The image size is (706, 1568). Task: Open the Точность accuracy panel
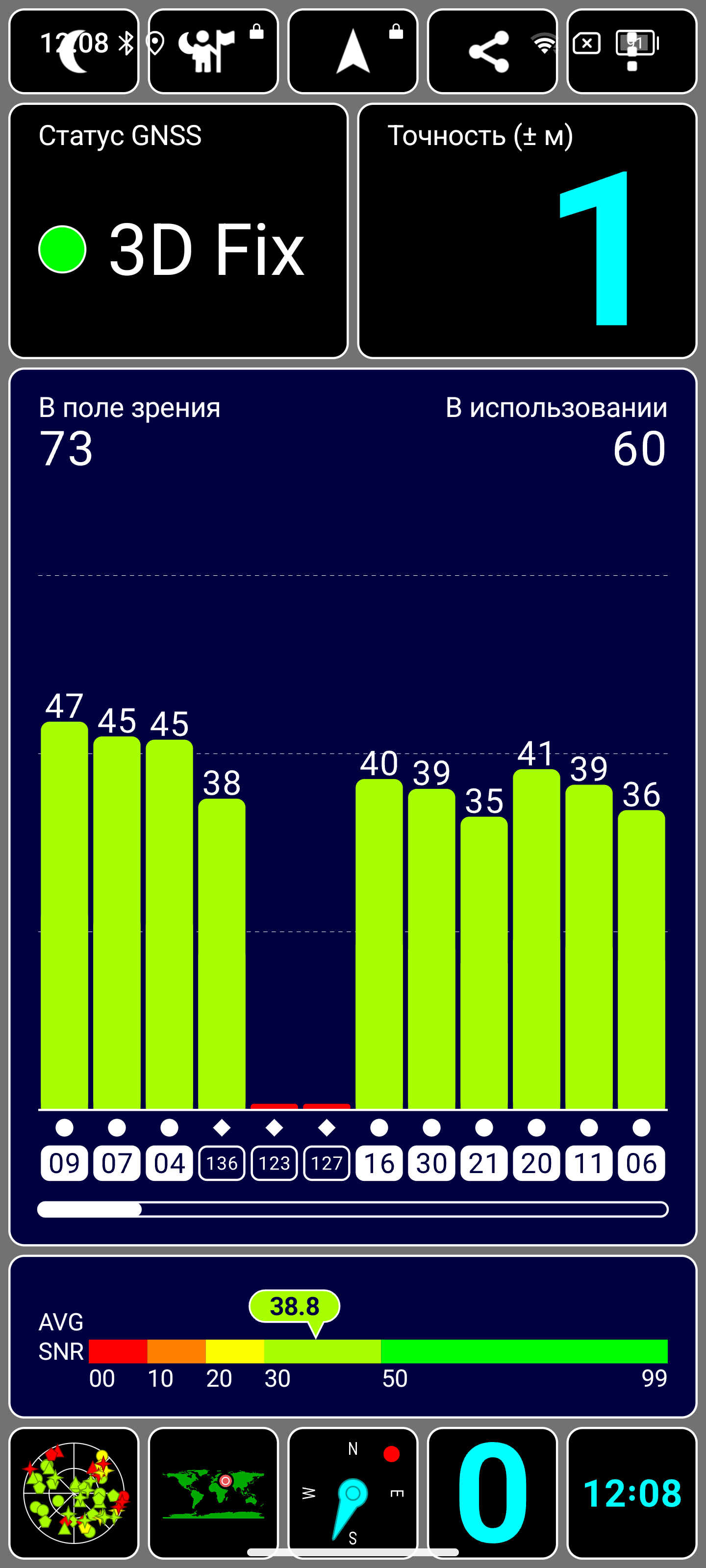pos(527,231)
